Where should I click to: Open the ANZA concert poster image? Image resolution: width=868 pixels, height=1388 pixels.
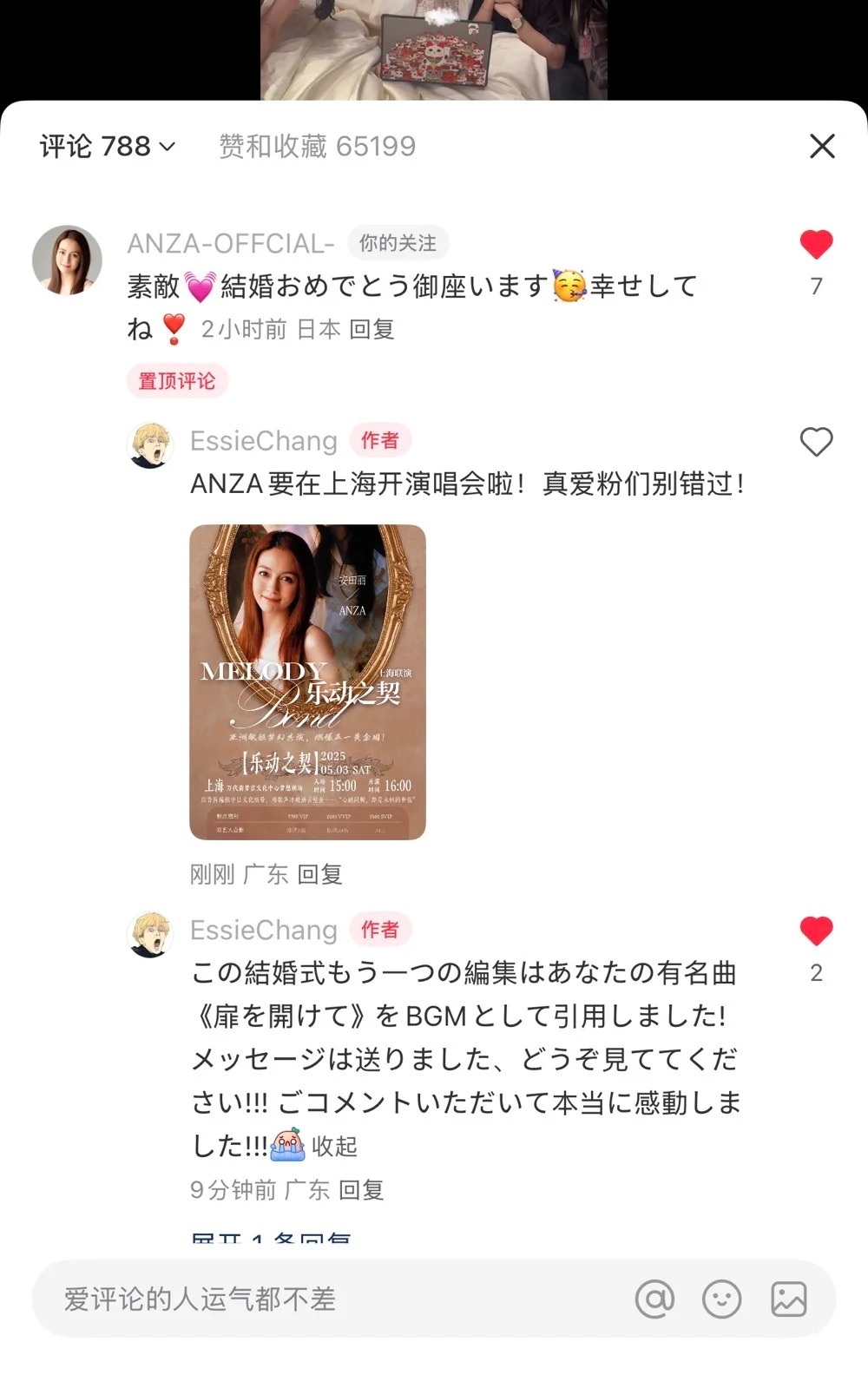(x=307, y=681)
